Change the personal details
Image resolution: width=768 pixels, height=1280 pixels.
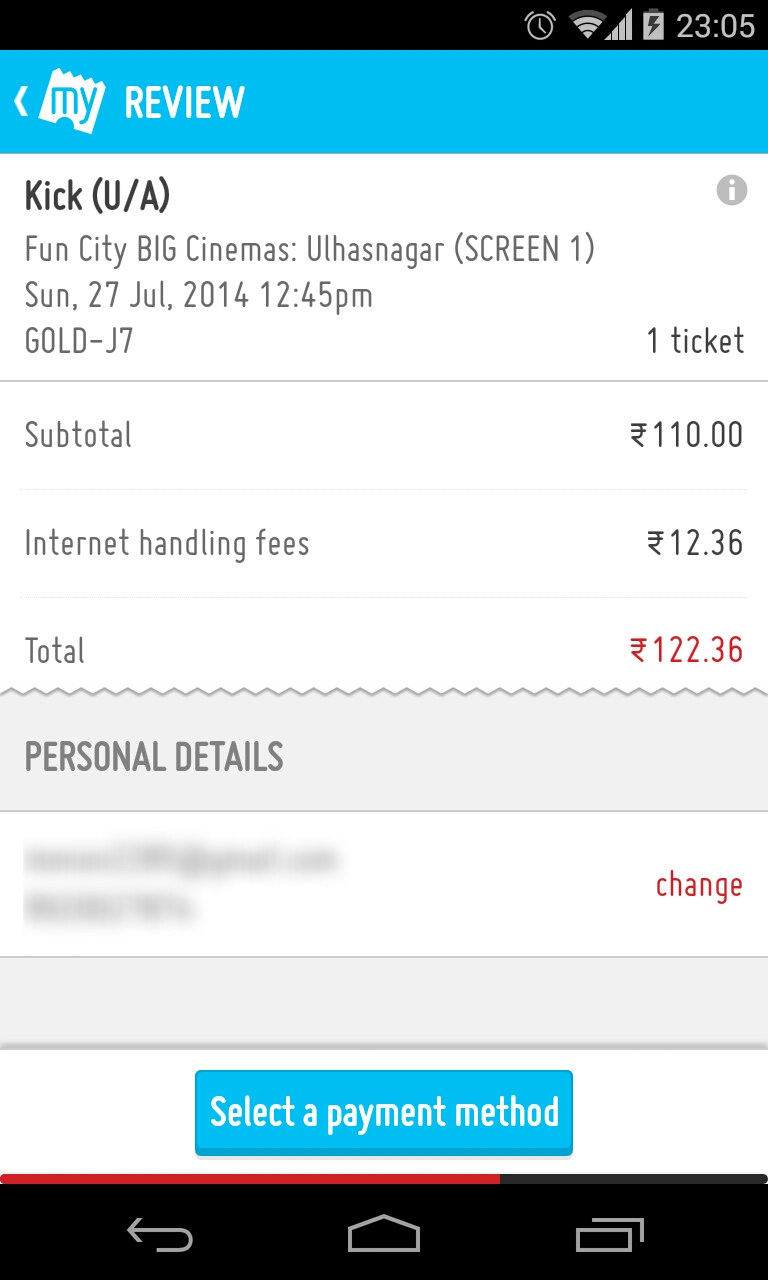(x=699, y=885)
